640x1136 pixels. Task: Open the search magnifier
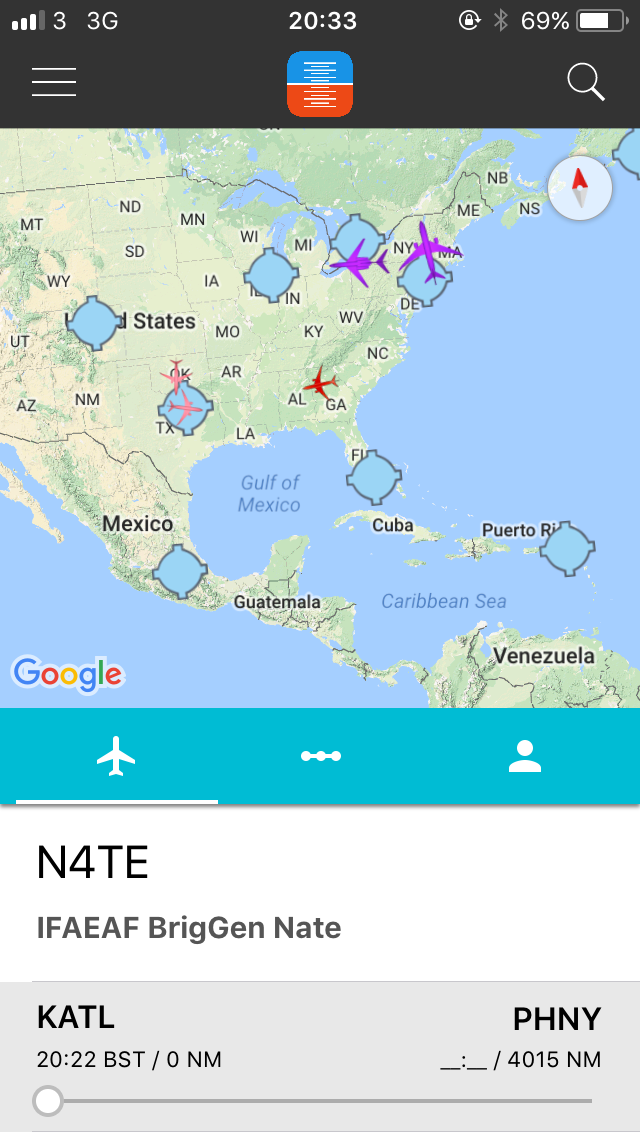(586, 82)
